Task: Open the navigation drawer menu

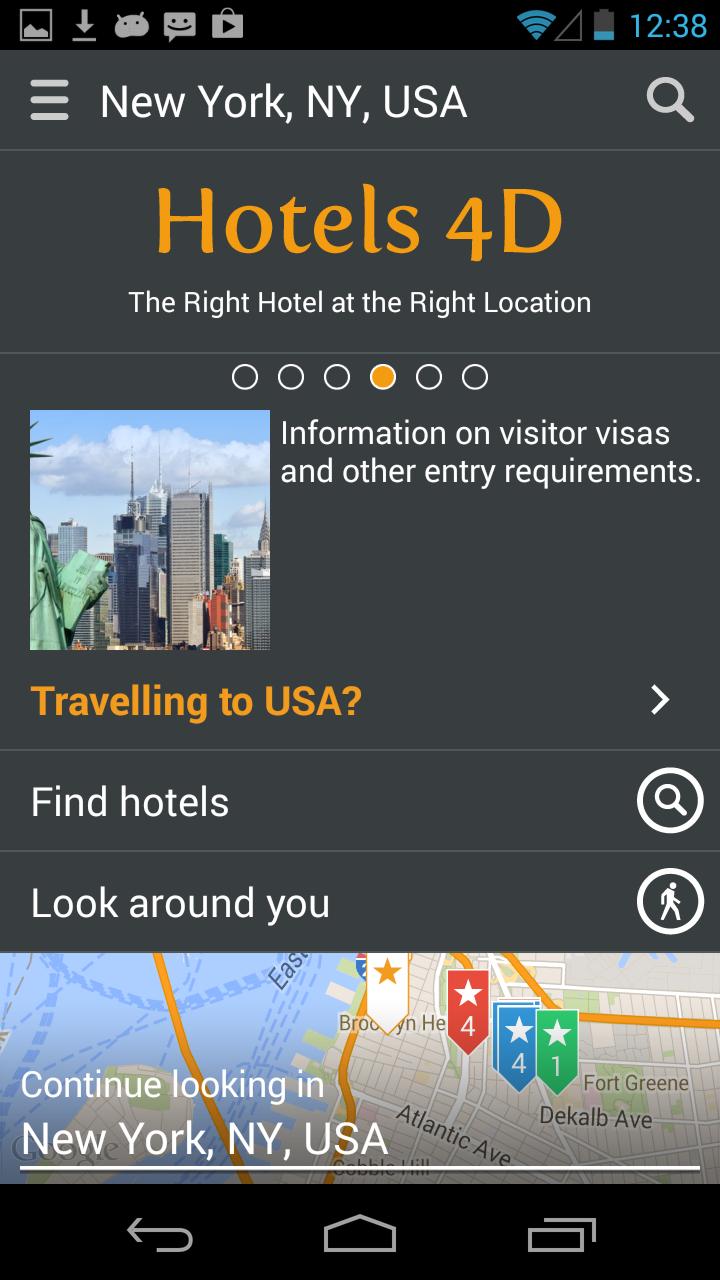Action: point(48,100)
